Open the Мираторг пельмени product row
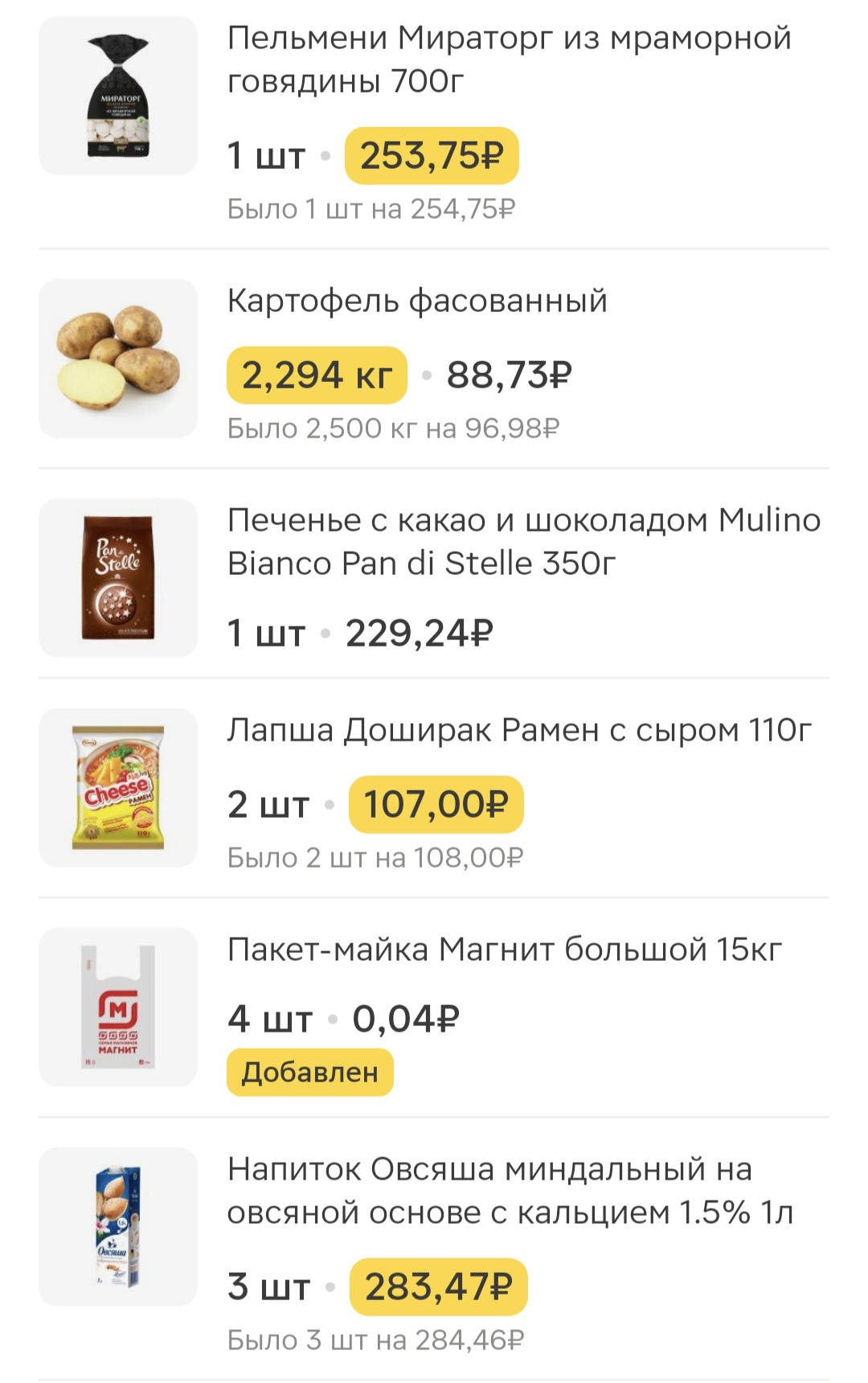Viewport: 868px width, 1383px height. click(x=509, y=60)
